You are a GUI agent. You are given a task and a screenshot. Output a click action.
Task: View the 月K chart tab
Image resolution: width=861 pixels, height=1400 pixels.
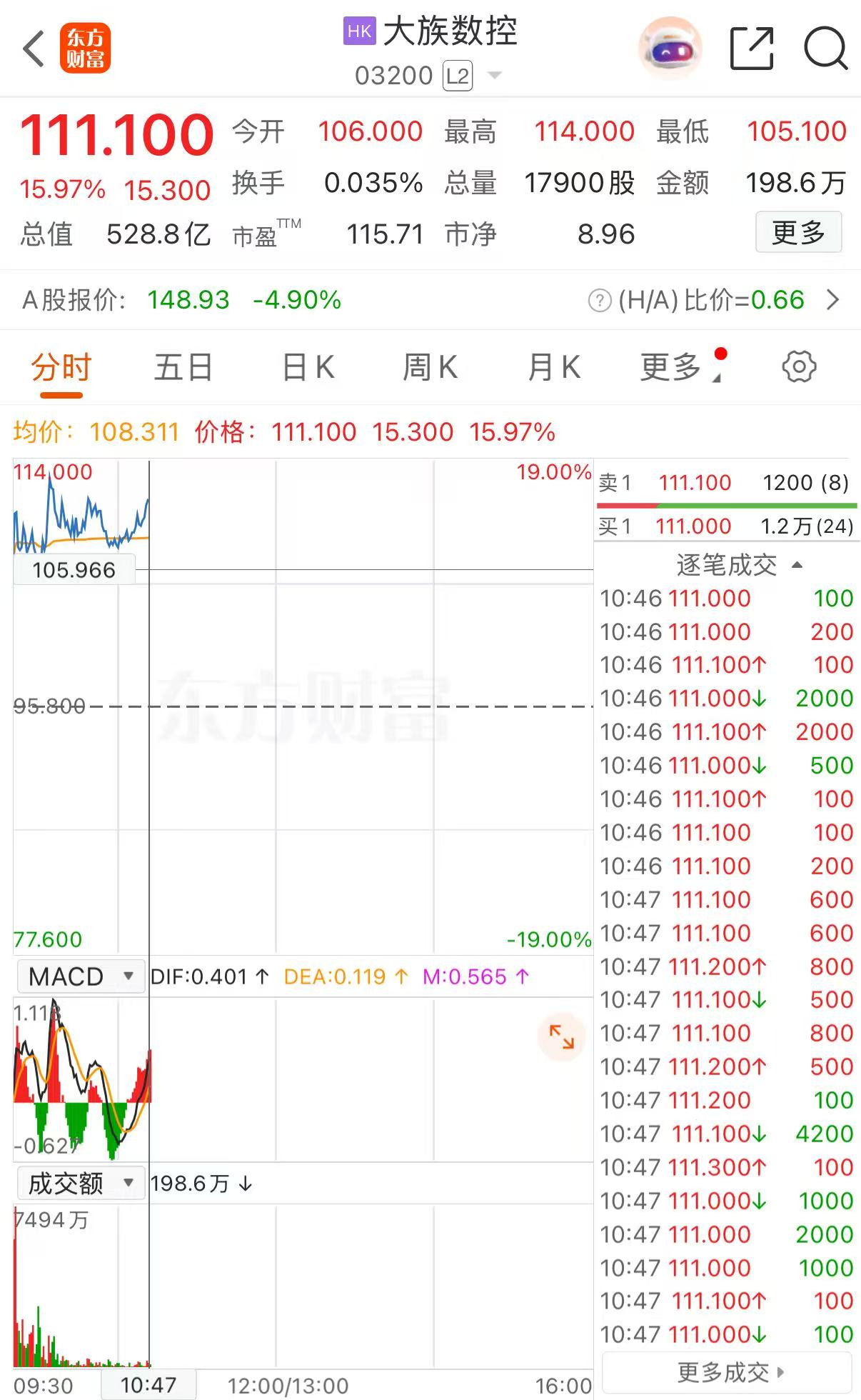pos(554,368)
